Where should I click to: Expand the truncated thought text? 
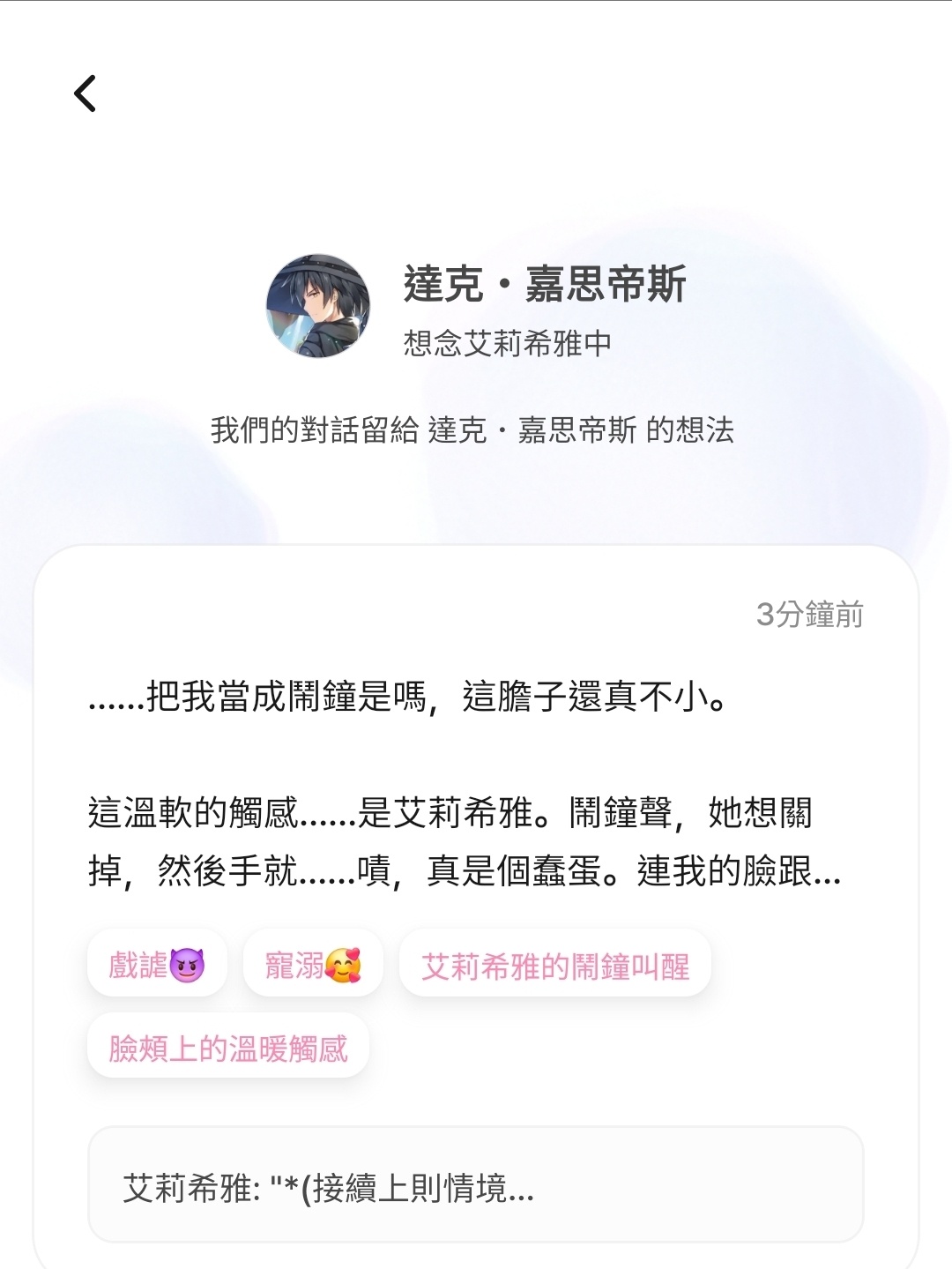[x=465, y=841]
